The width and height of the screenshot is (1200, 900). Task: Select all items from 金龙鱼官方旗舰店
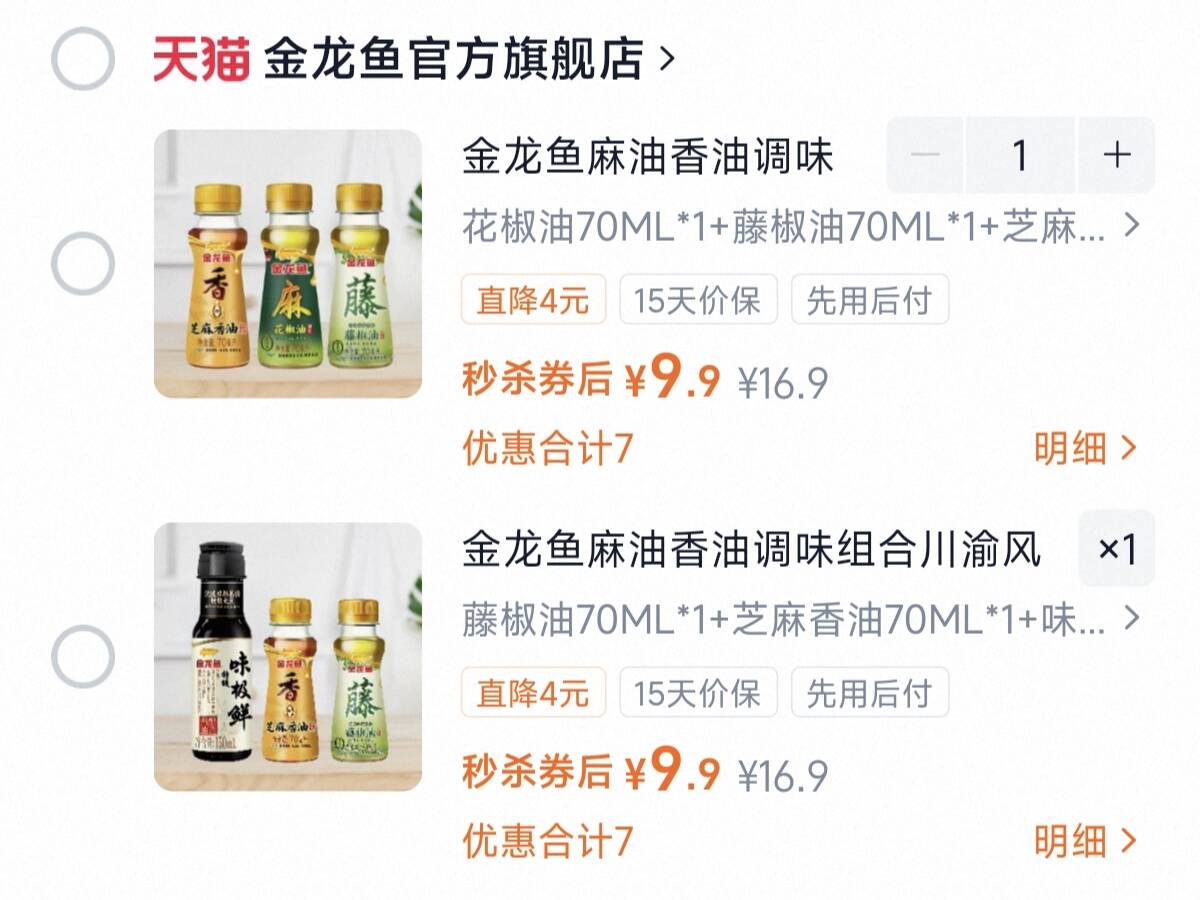pos(82,60)
